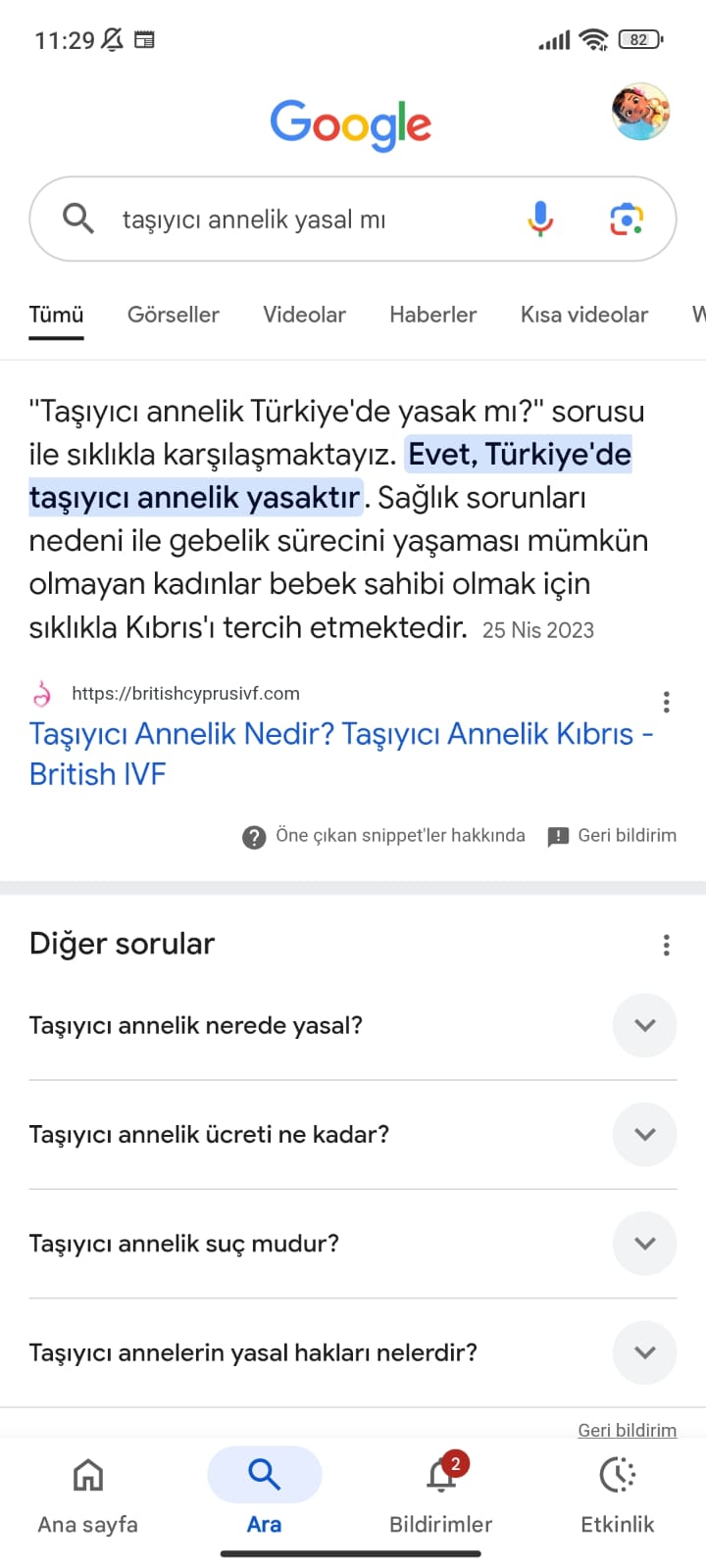Expand "Taşıyıcı annelik nerede yasal?"
The height and width of the screenshot is (1568, 706).
644,1025
